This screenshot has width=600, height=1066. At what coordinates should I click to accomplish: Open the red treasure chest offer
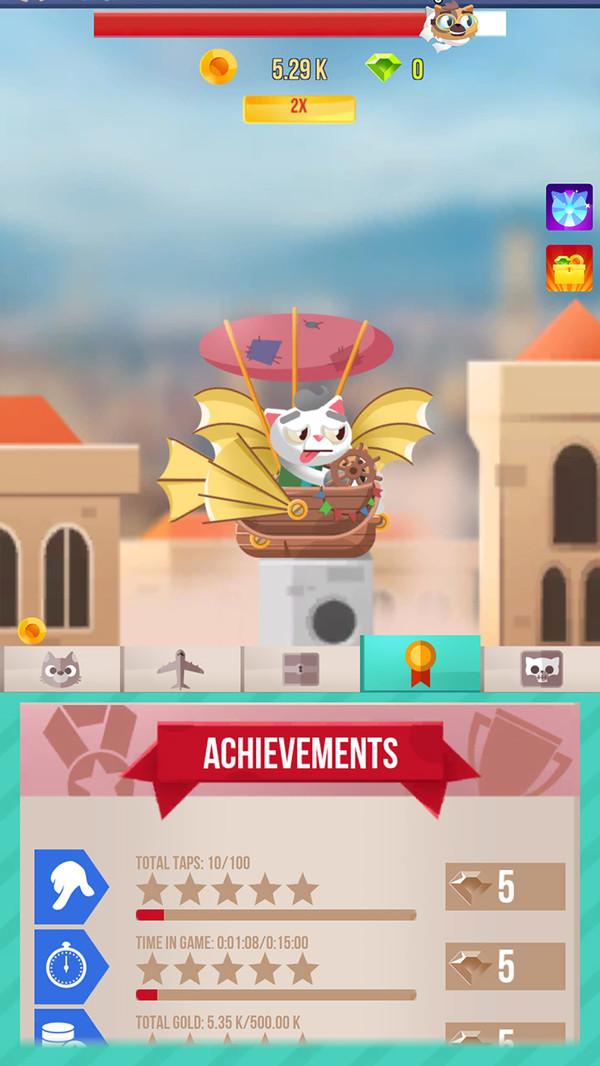[x=569, y=269]
